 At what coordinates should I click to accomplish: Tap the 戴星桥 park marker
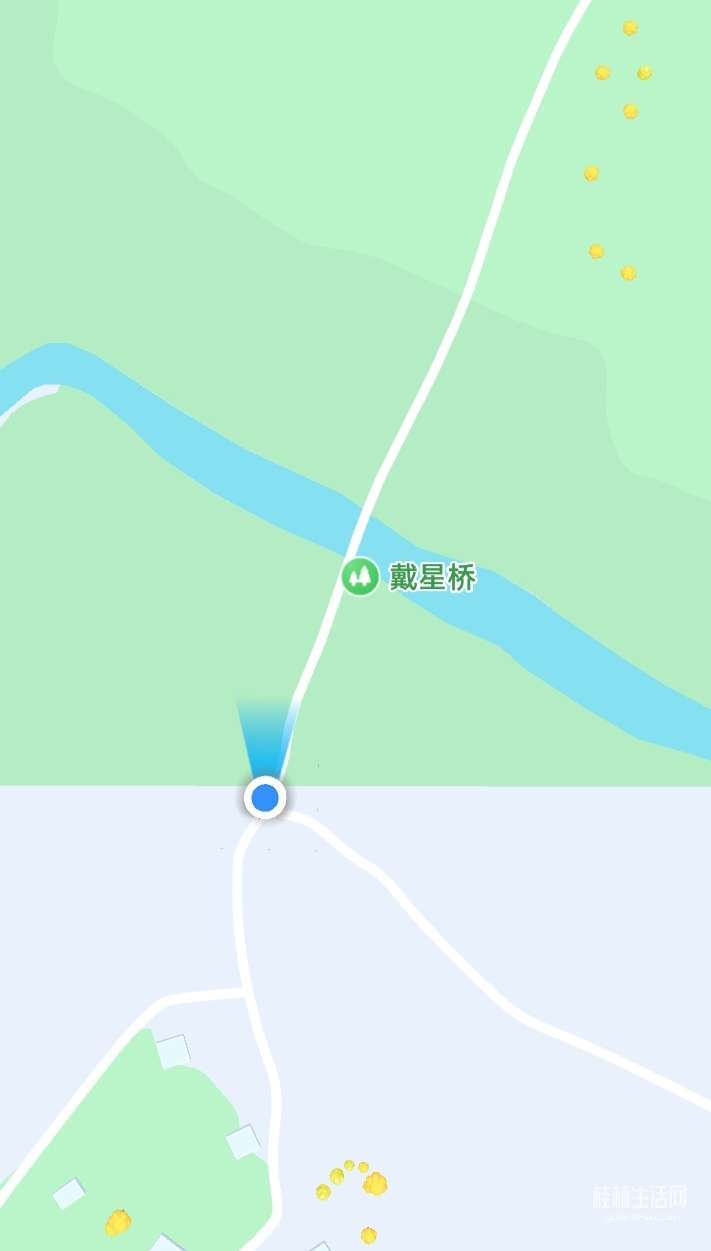tap(360, 577)
